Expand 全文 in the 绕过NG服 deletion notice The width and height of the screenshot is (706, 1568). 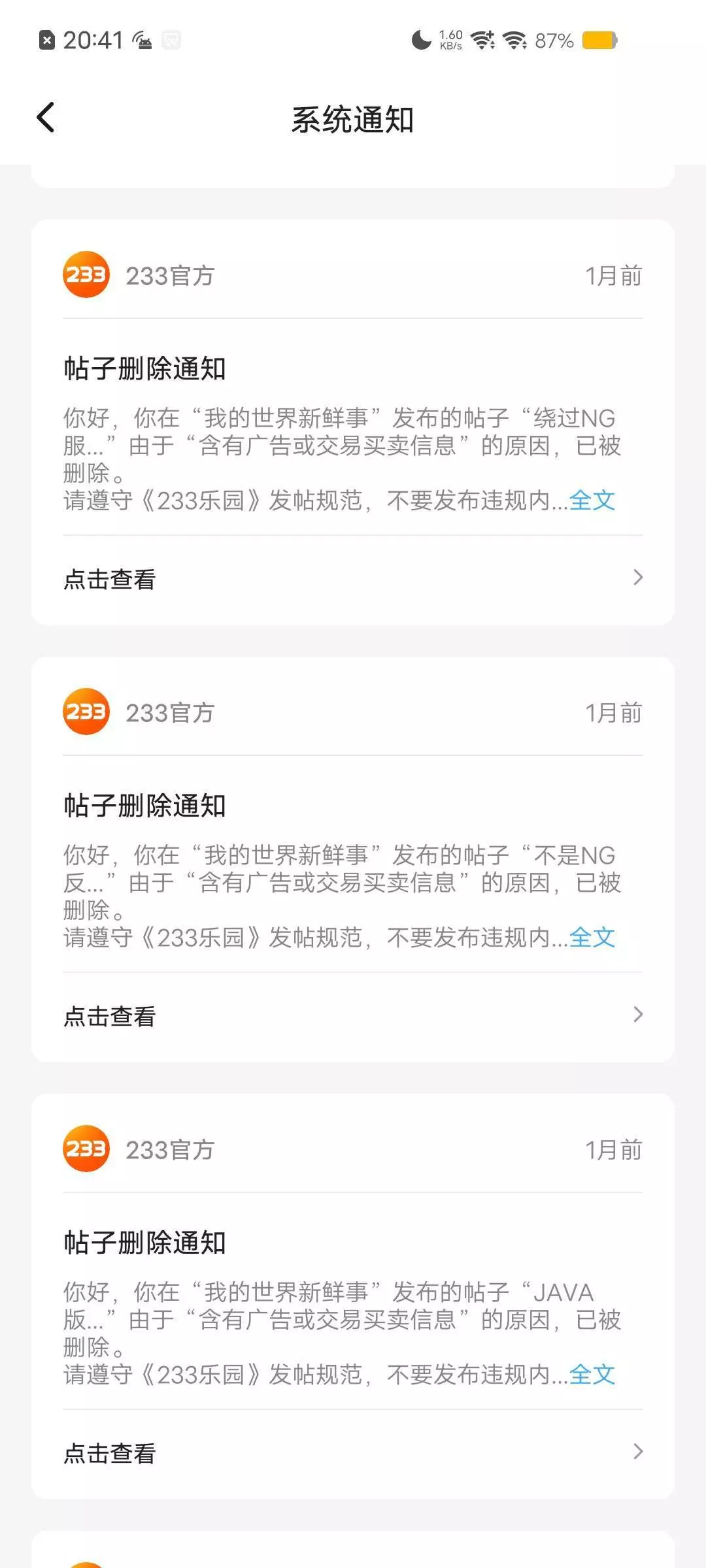(592, 500)
